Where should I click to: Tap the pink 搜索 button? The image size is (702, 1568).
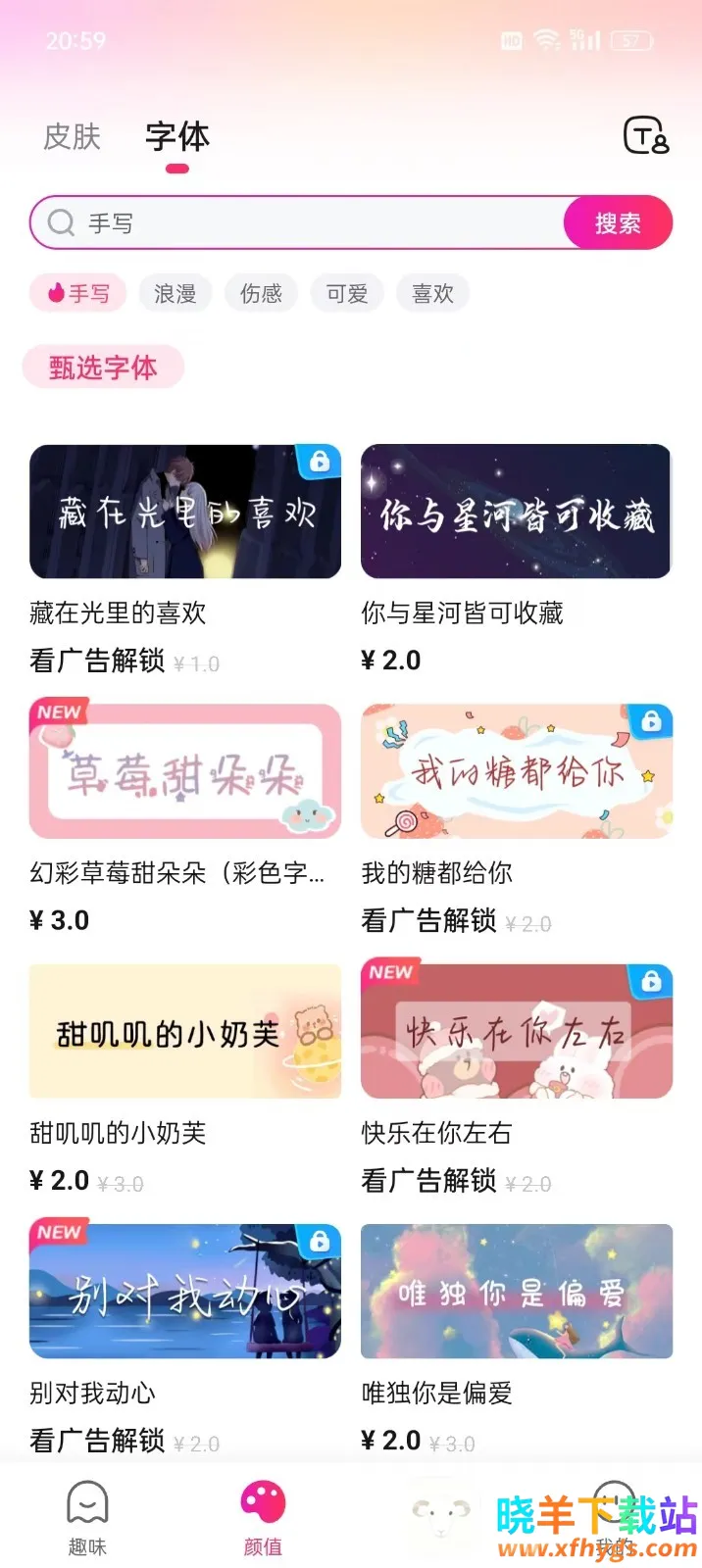[618, 223]
